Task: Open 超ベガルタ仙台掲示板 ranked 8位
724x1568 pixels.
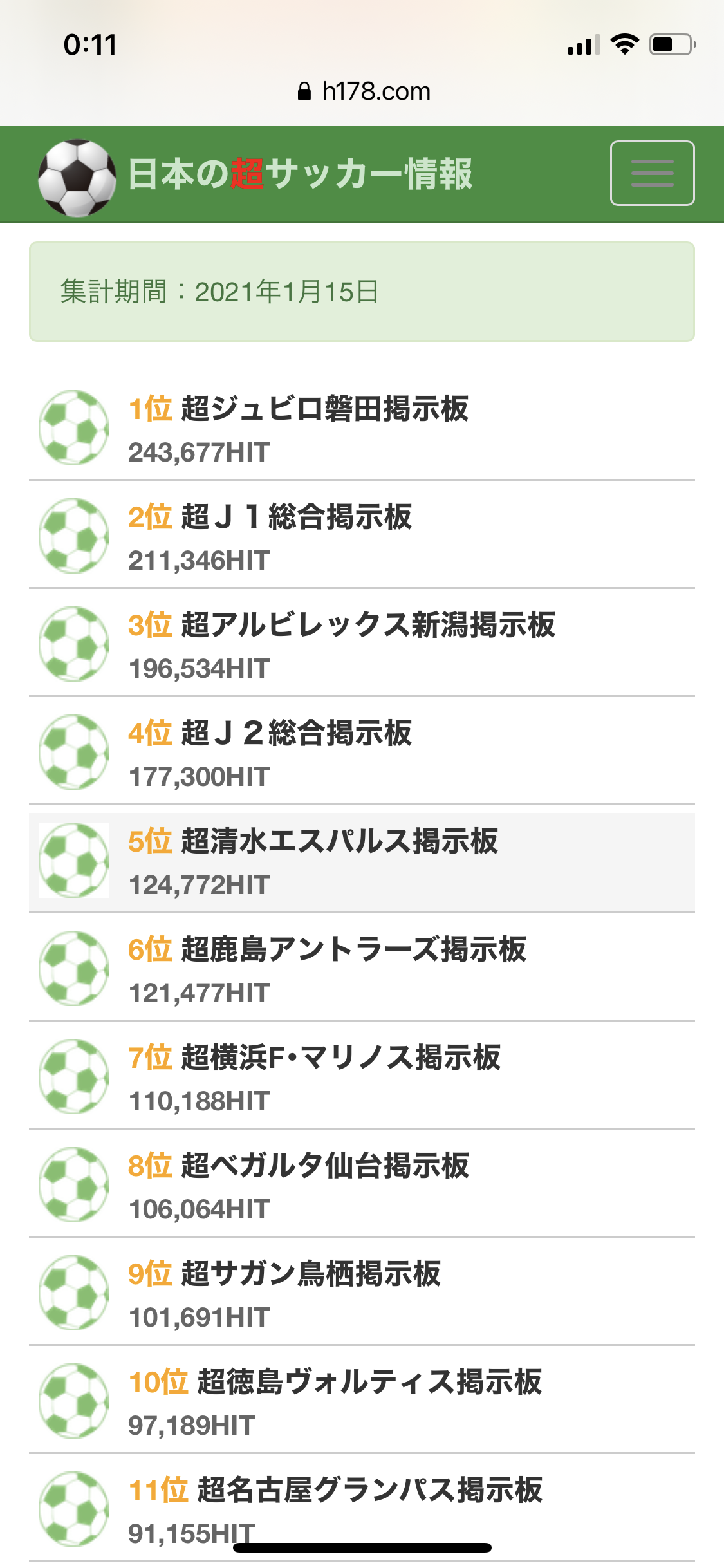Action: click(362, 1184)
